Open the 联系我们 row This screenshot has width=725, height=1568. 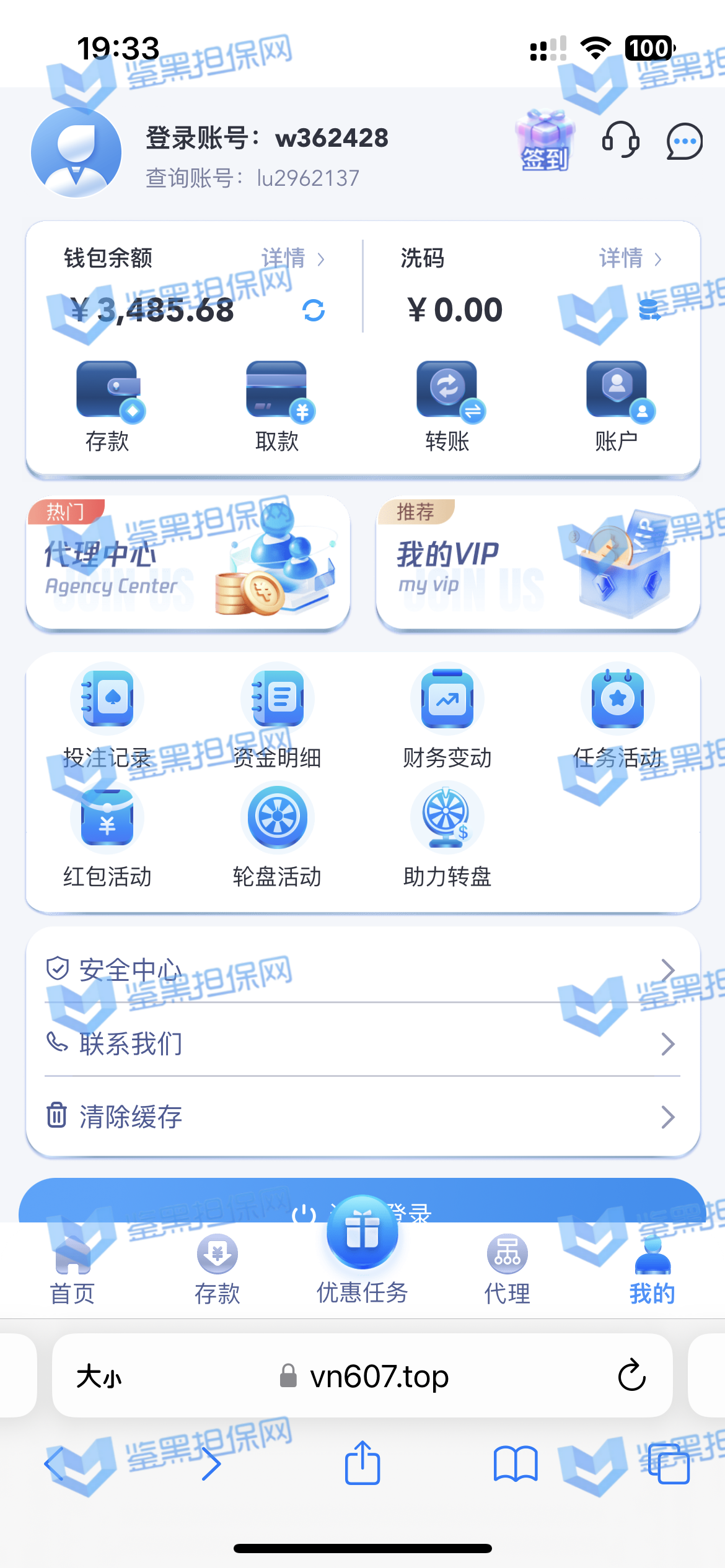pos(362,1044)
